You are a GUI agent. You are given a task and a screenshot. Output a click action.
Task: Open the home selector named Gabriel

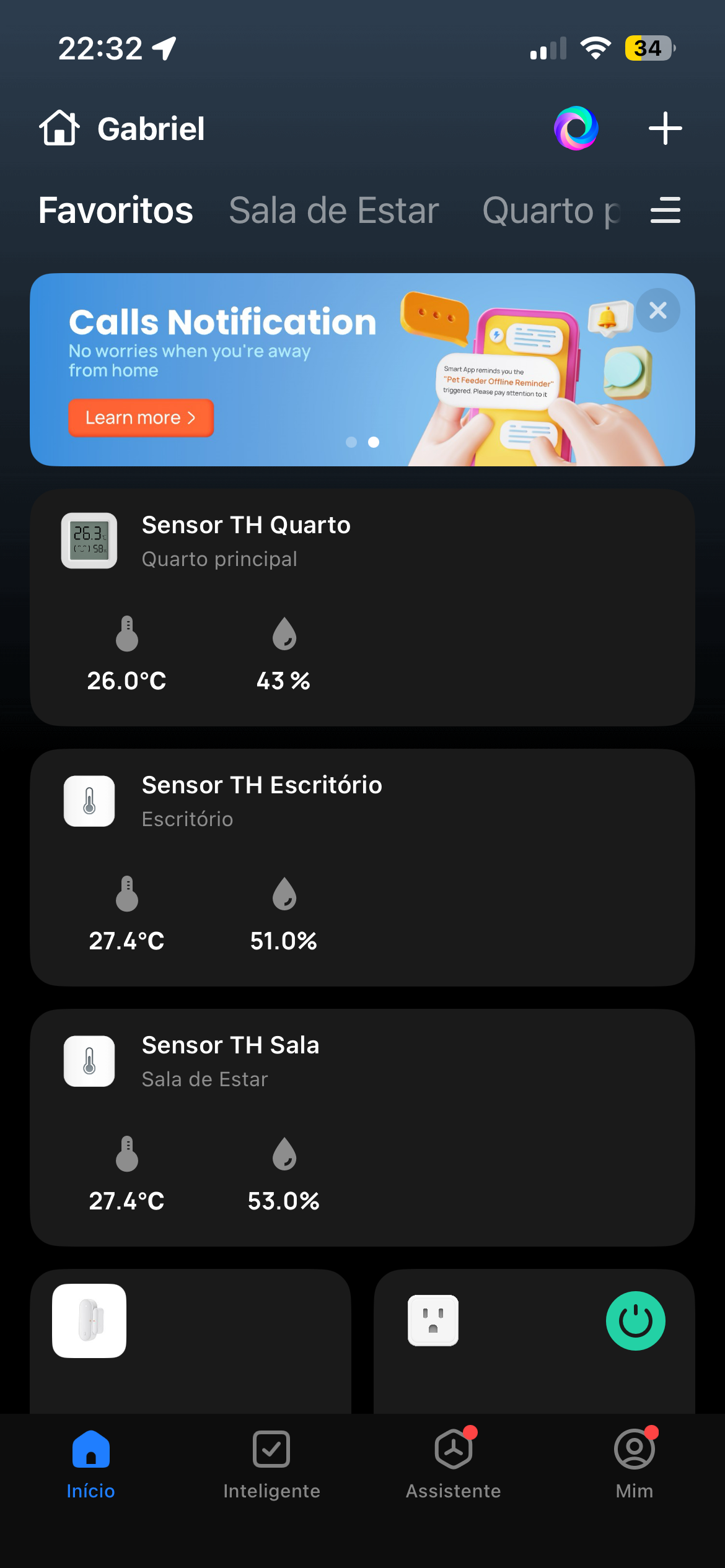point(123,129)
